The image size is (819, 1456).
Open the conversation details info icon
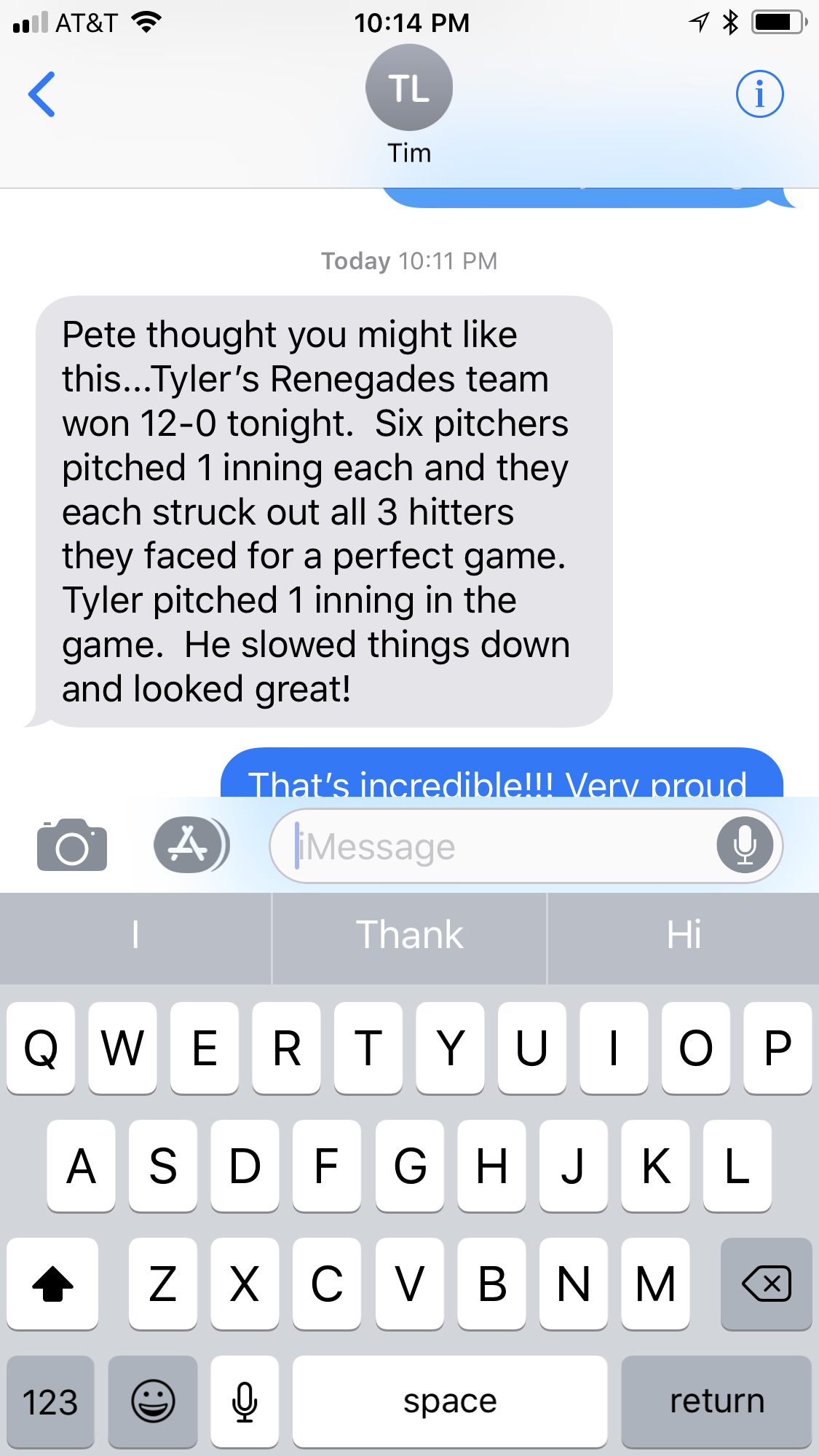pyautogui.click(x=759, y=94)
